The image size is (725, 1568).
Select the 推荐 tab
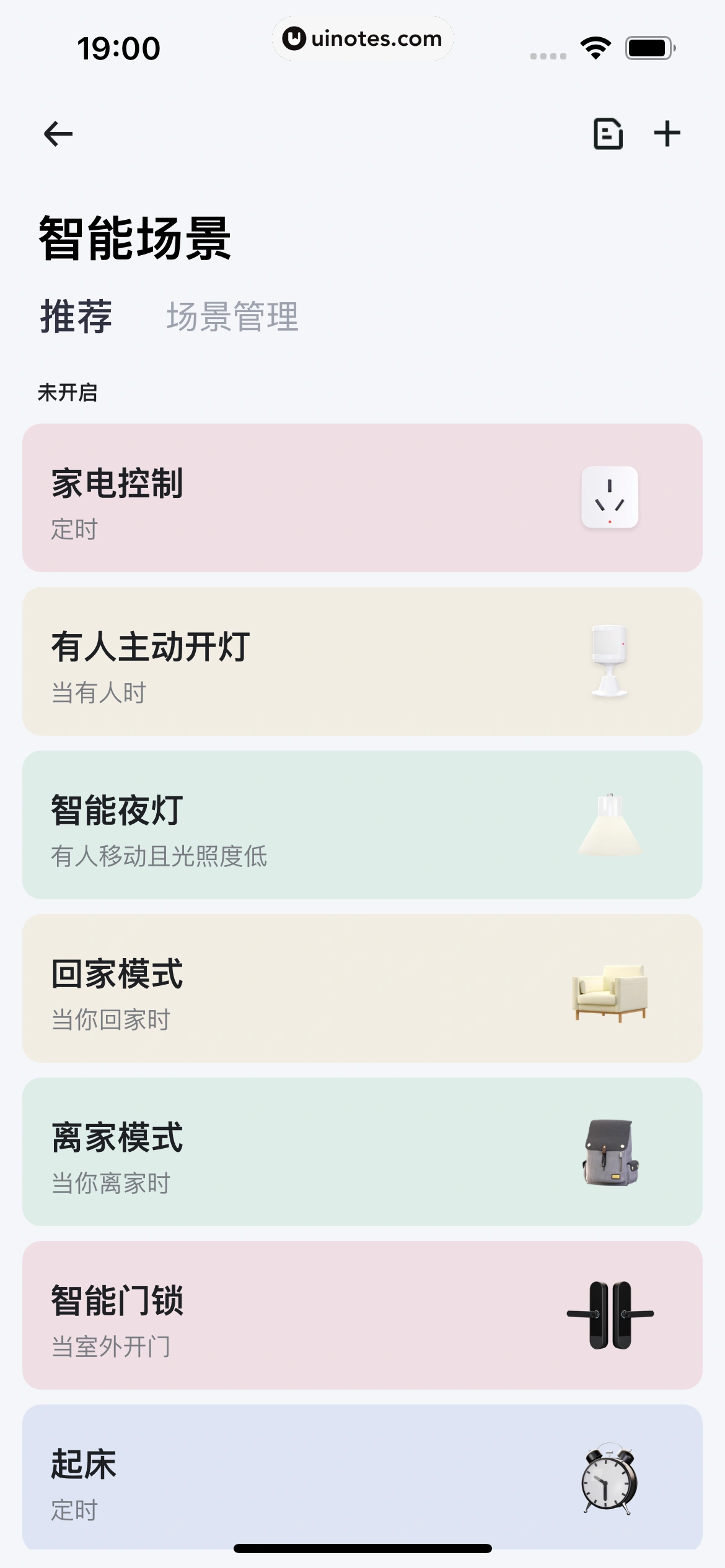(x=76, y=316)
